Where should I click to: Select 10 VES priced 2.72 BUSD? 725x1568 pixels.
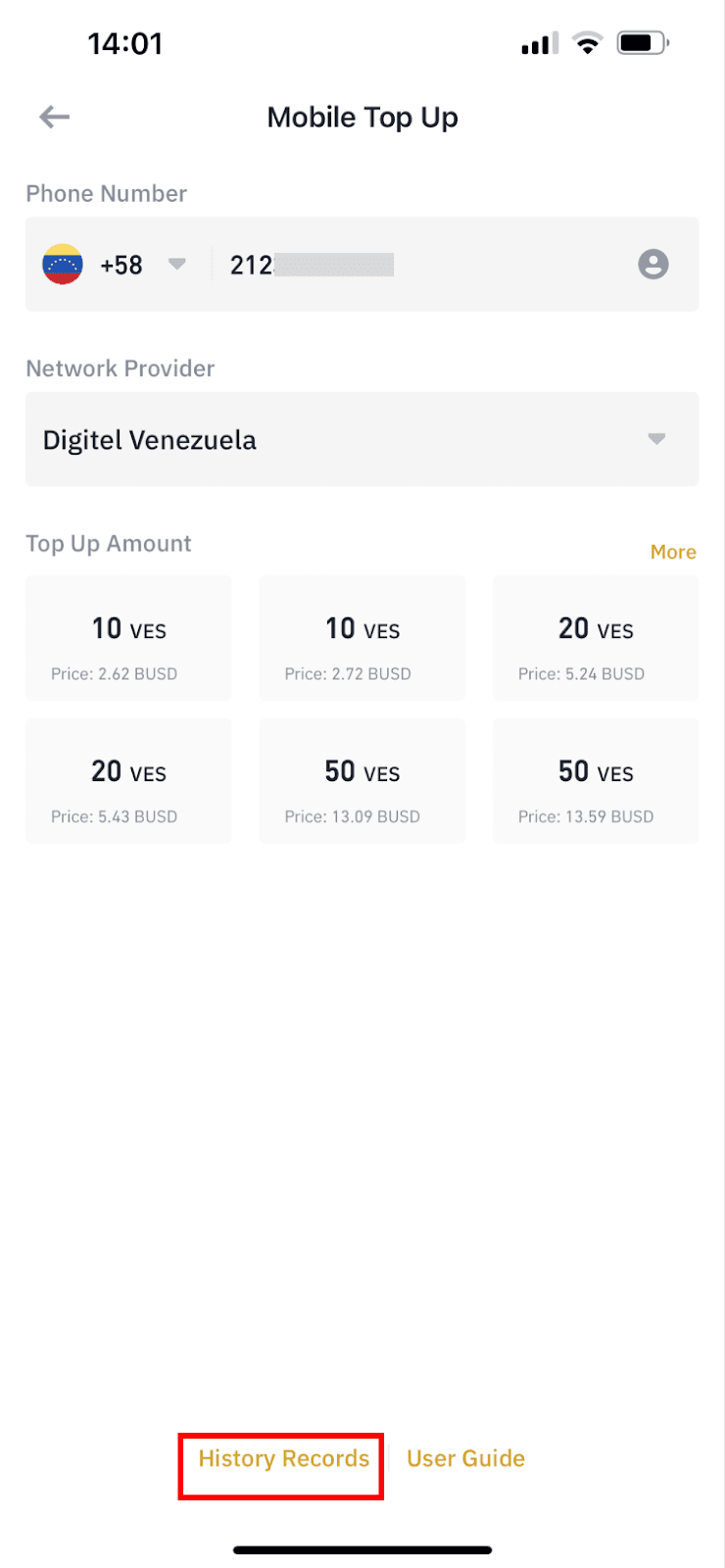click(x=362, y=638)
